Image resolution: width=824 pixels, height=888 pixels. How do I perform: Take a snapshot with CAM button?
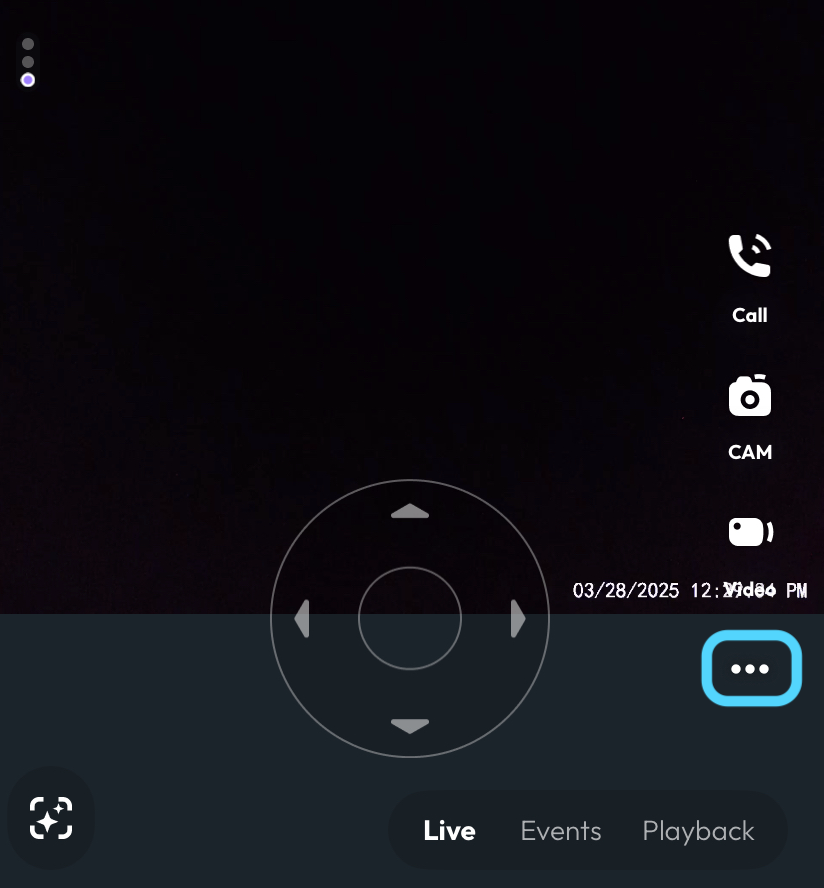(749, 396)
